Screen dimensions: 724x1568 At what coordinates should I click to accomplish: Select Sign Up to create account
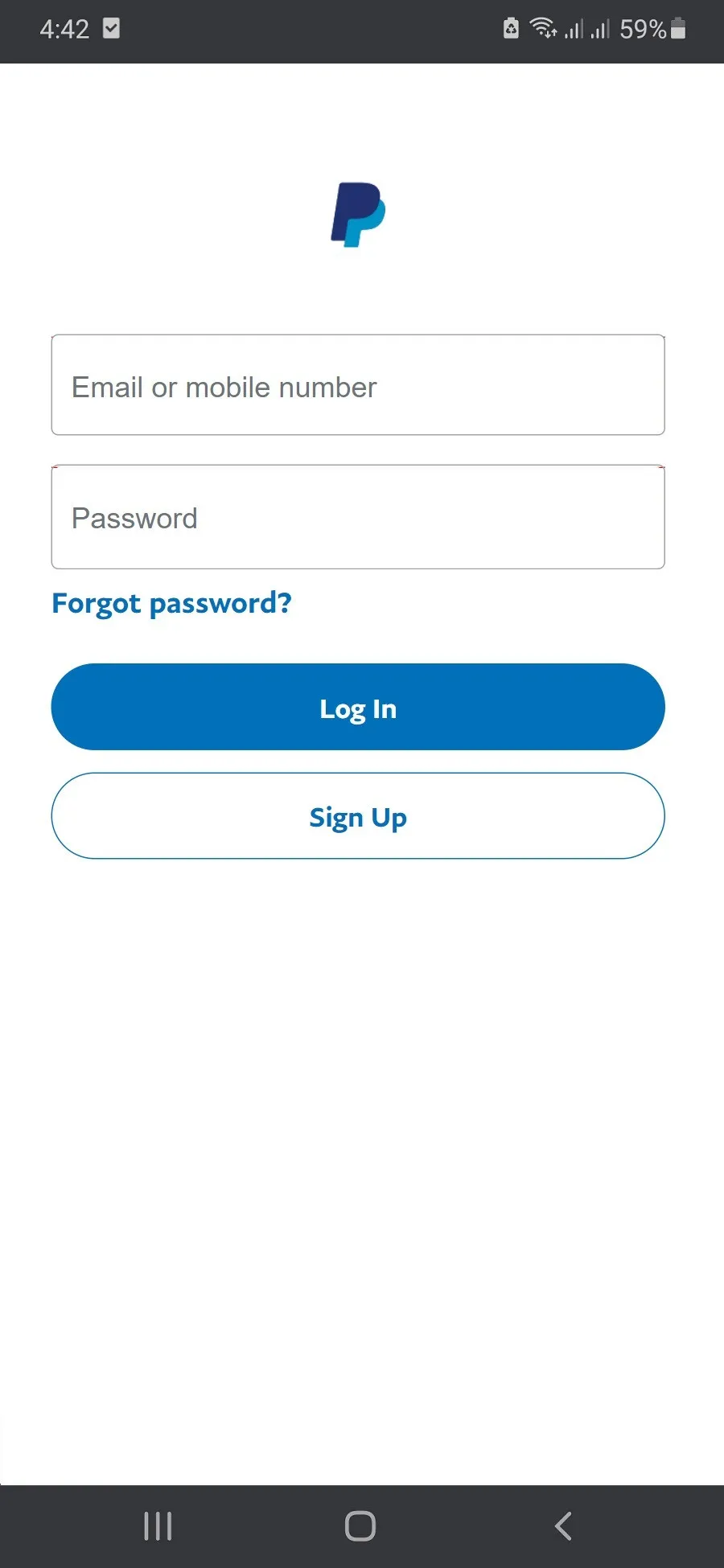click(x=358, y=816)
